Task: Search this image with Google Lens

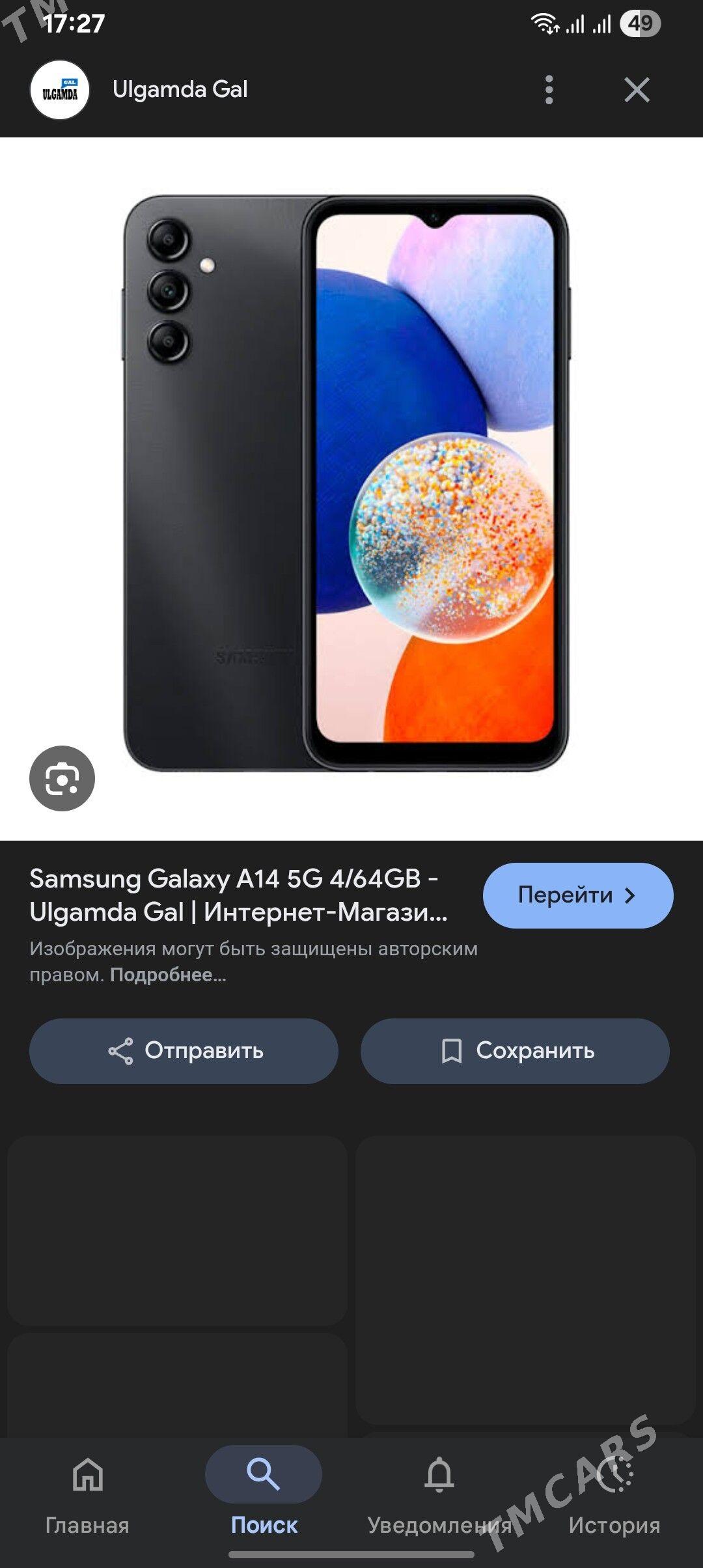Action: (62, 778)
